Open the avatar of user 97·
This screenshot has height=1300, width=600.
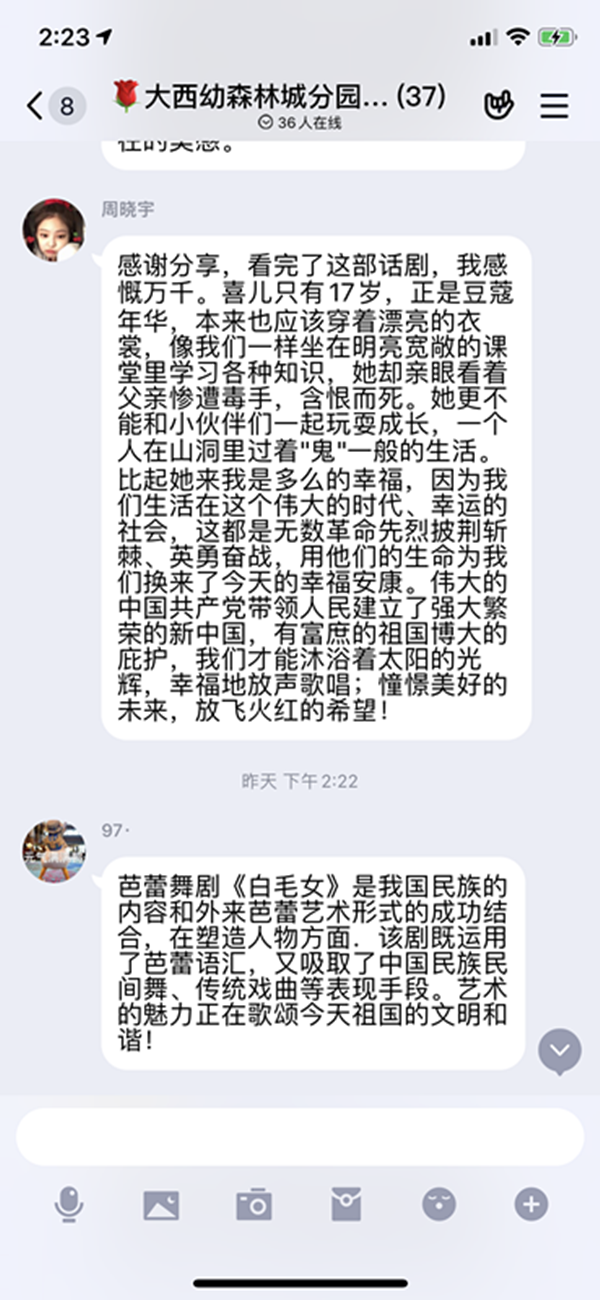tap(53, 850)
